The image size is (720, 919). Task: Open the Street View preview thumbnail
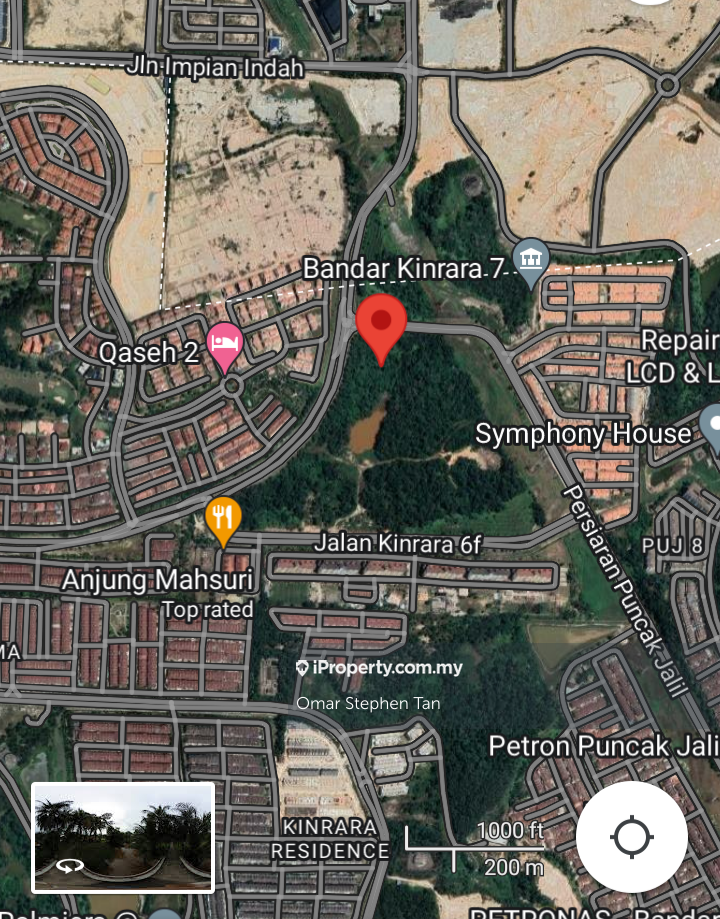pyautogui.click(x=123, y=837)
